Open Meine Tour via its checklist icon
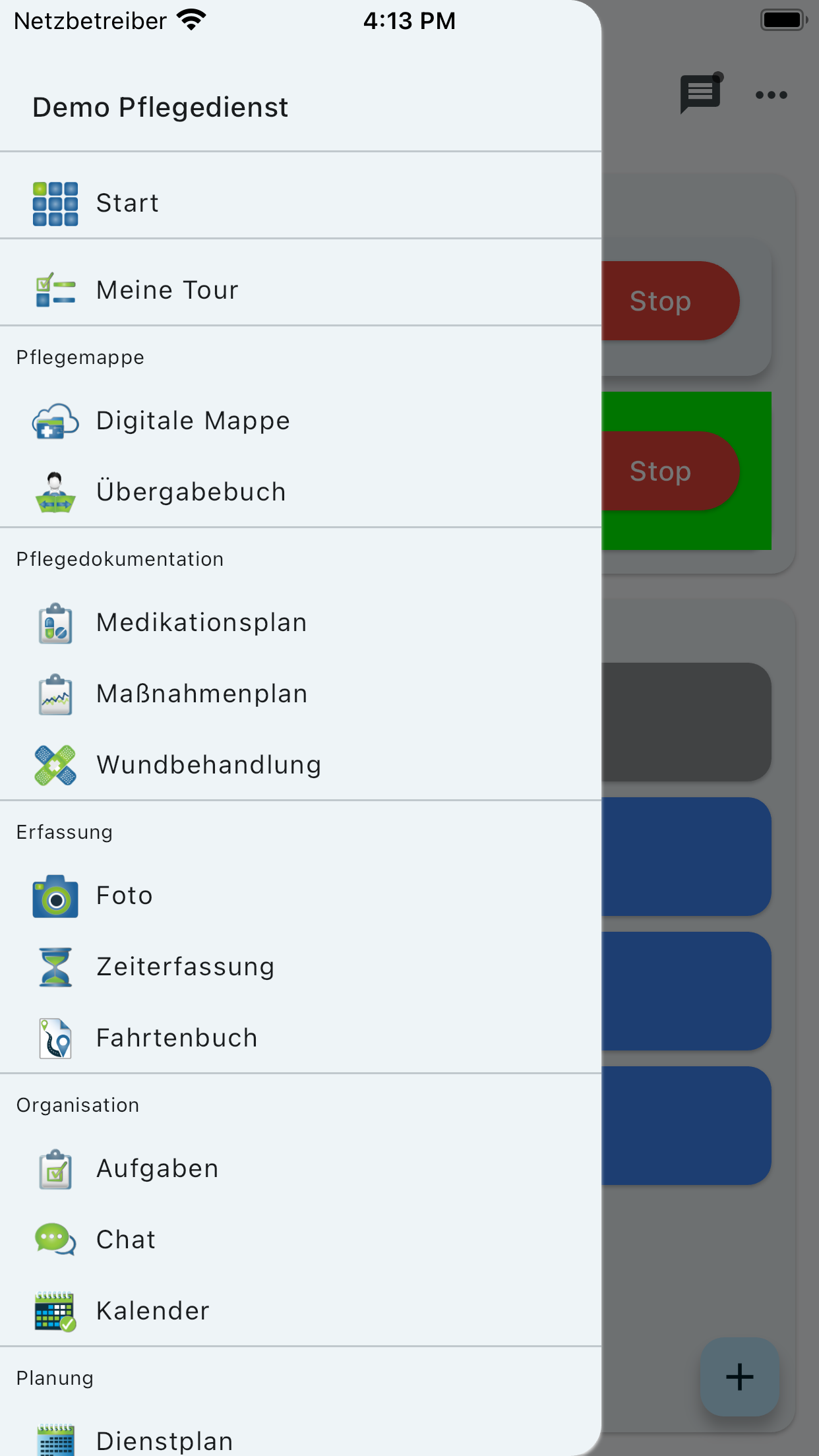Image resolution: width=819 pixels, height=1456 pixels. tap(55, 289)
